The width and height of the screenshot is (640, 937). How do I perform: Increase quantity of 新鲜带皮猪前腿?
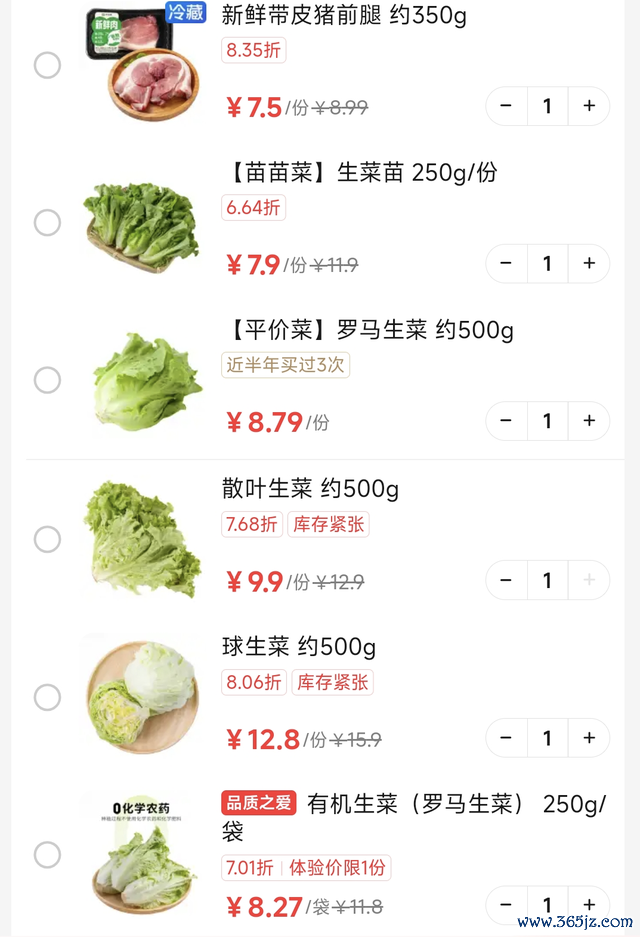click(589, 106)
